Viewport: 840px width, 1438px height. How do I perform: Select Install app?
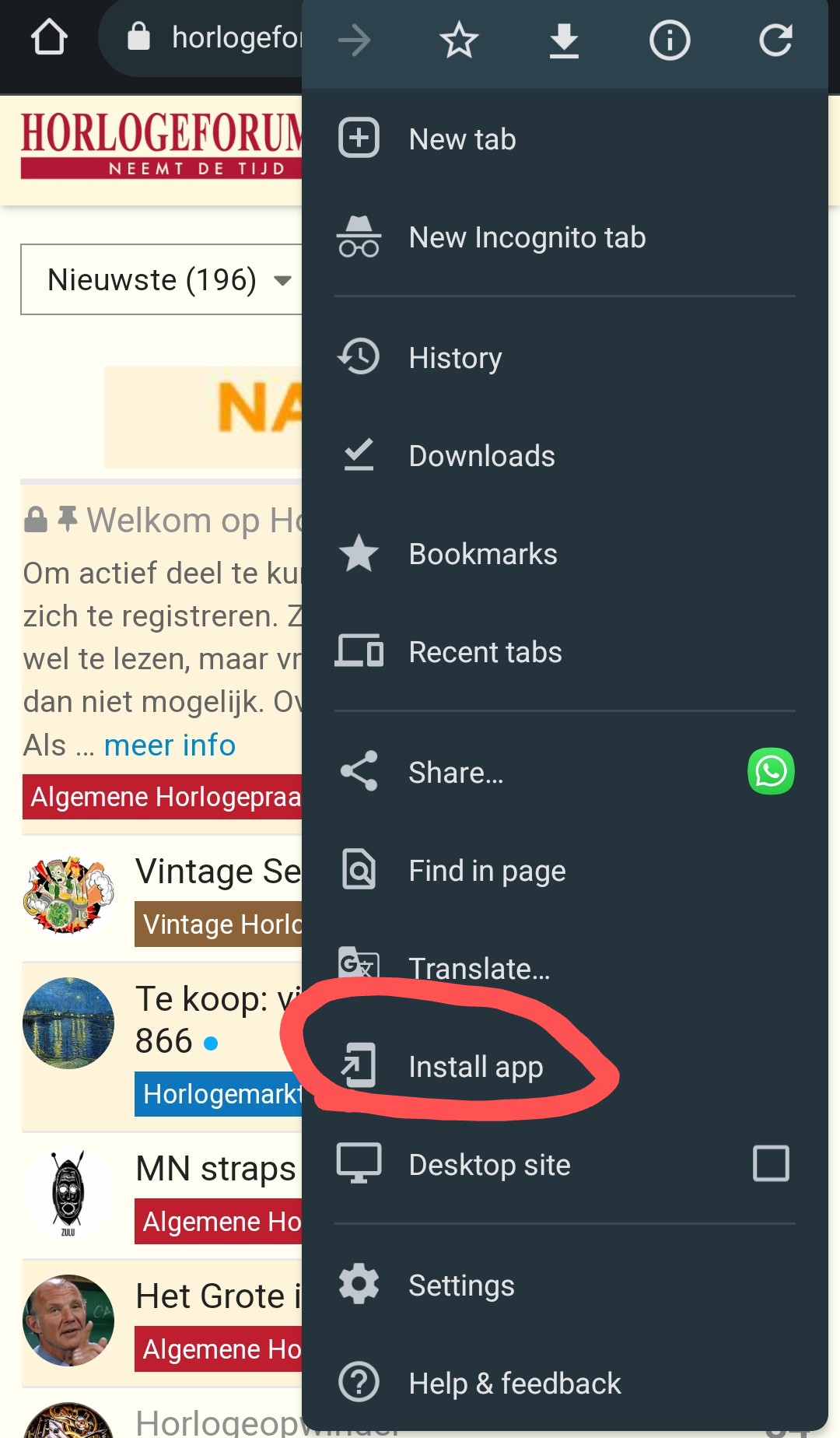tap(565, 1067)
